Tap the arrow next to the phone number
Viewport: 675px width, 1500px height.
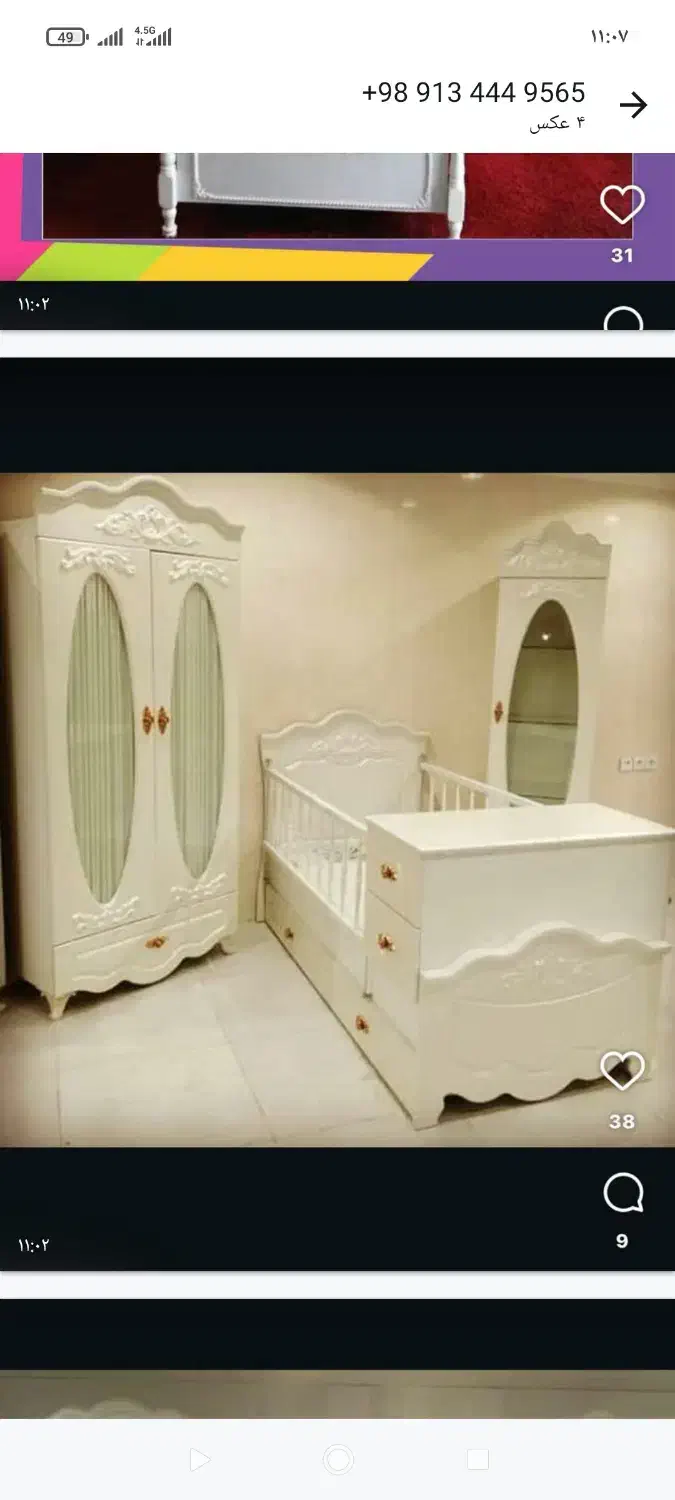pyautogui.click(x=633, y=106)
